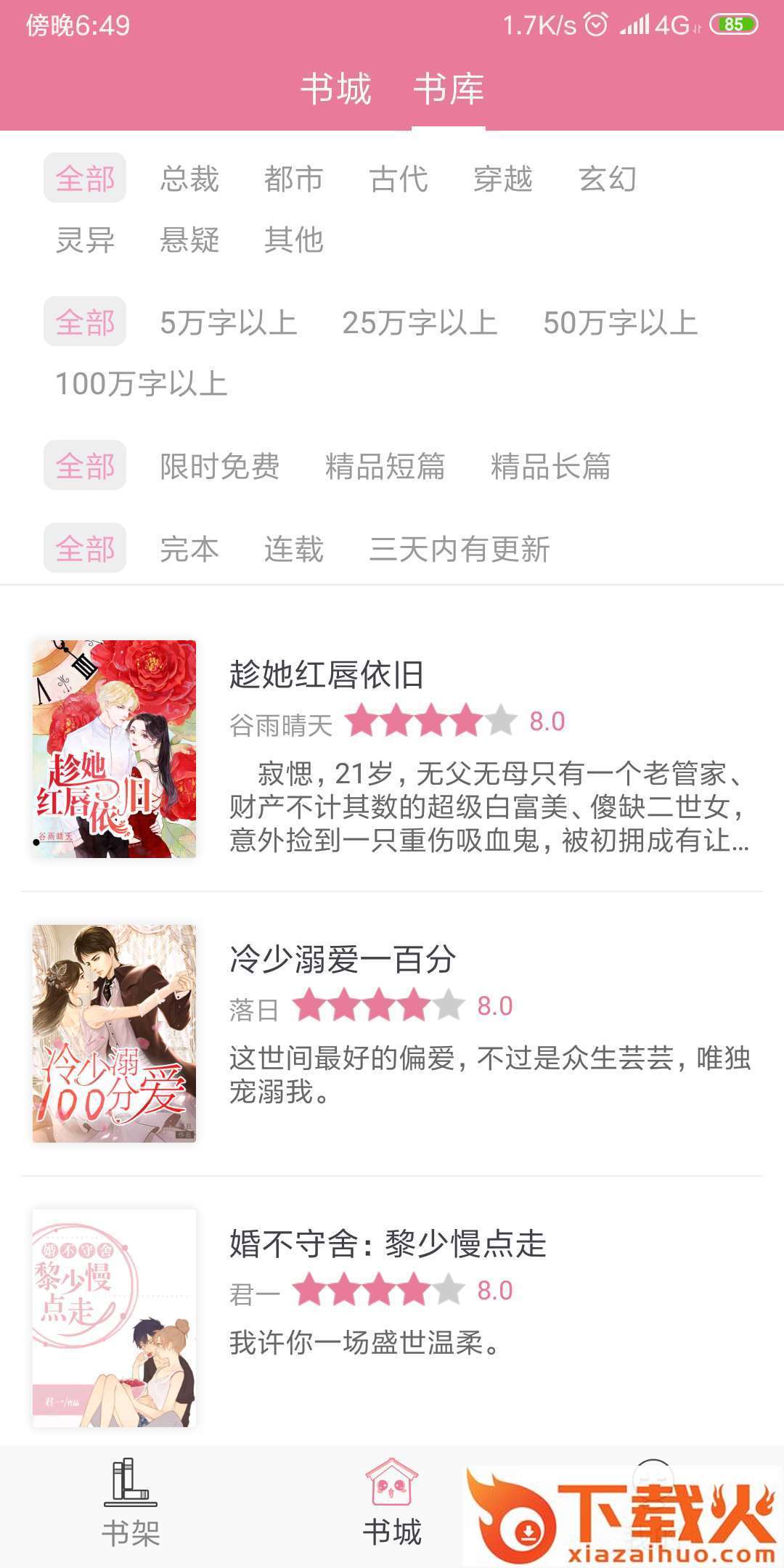This screenshot has width=784, height=1568.
Task: Filter by 穿越 genre
Action: click(x=503, y=179)
